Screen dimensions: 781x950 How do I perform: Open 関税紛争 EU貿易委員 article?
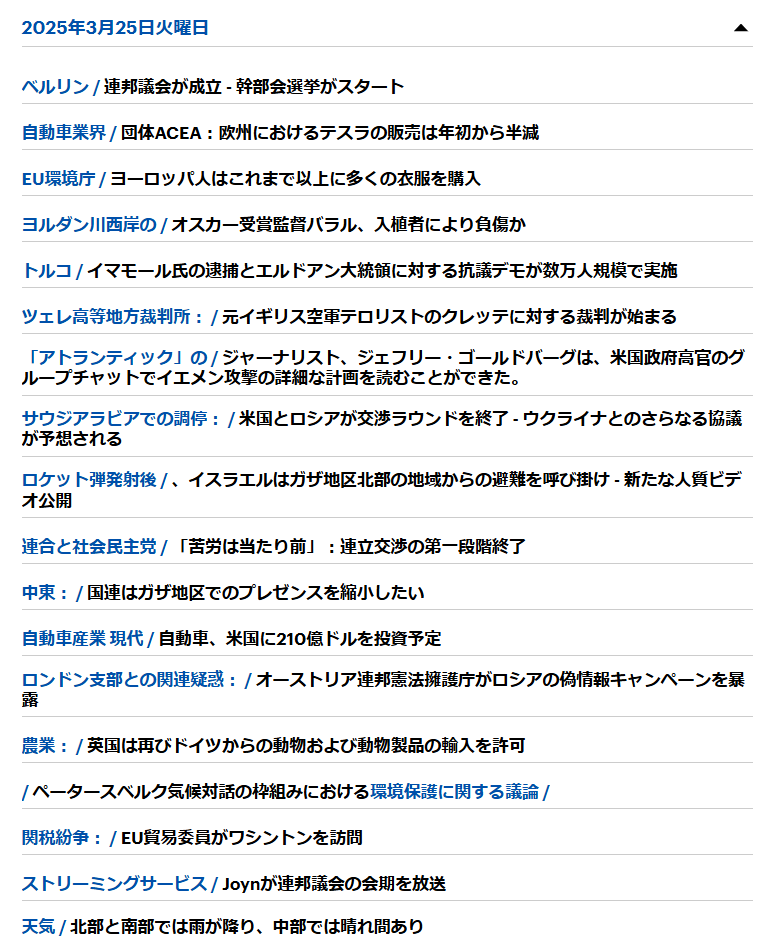tap(192, 838)
